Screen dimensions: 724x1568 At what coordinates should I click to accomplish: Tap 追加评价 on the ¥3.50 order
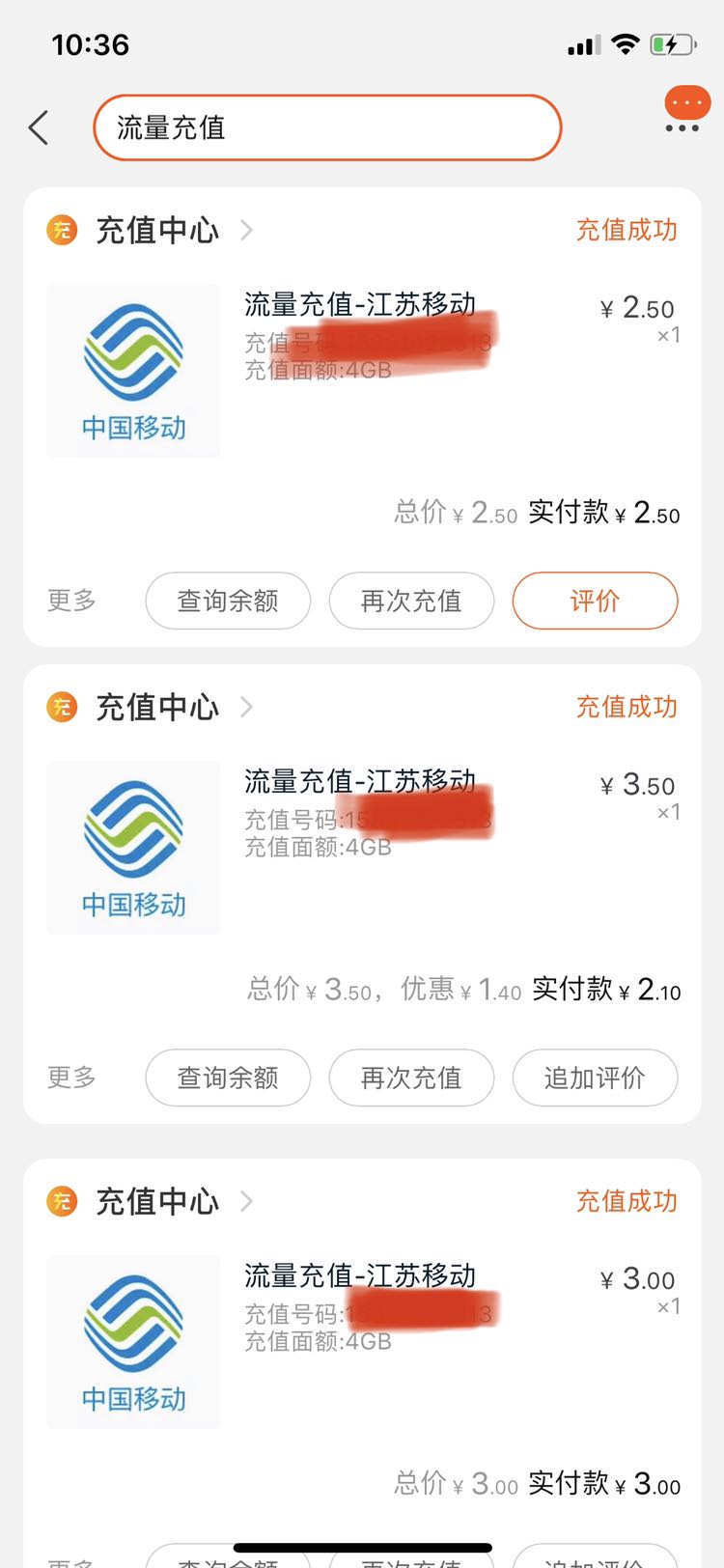point(595,1078)
